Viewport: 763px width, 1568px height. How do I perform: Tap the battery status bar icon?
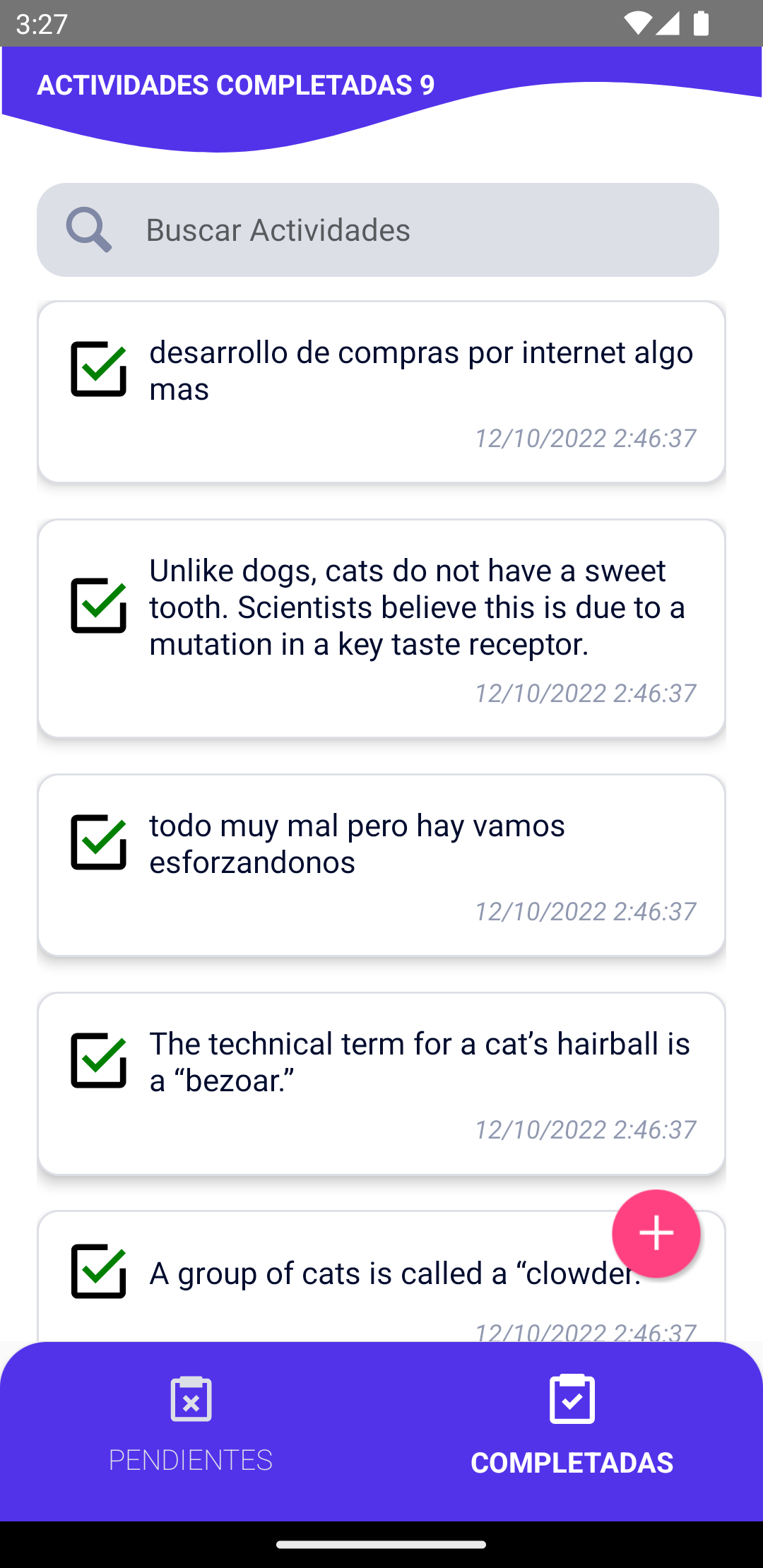pos(702,23)
